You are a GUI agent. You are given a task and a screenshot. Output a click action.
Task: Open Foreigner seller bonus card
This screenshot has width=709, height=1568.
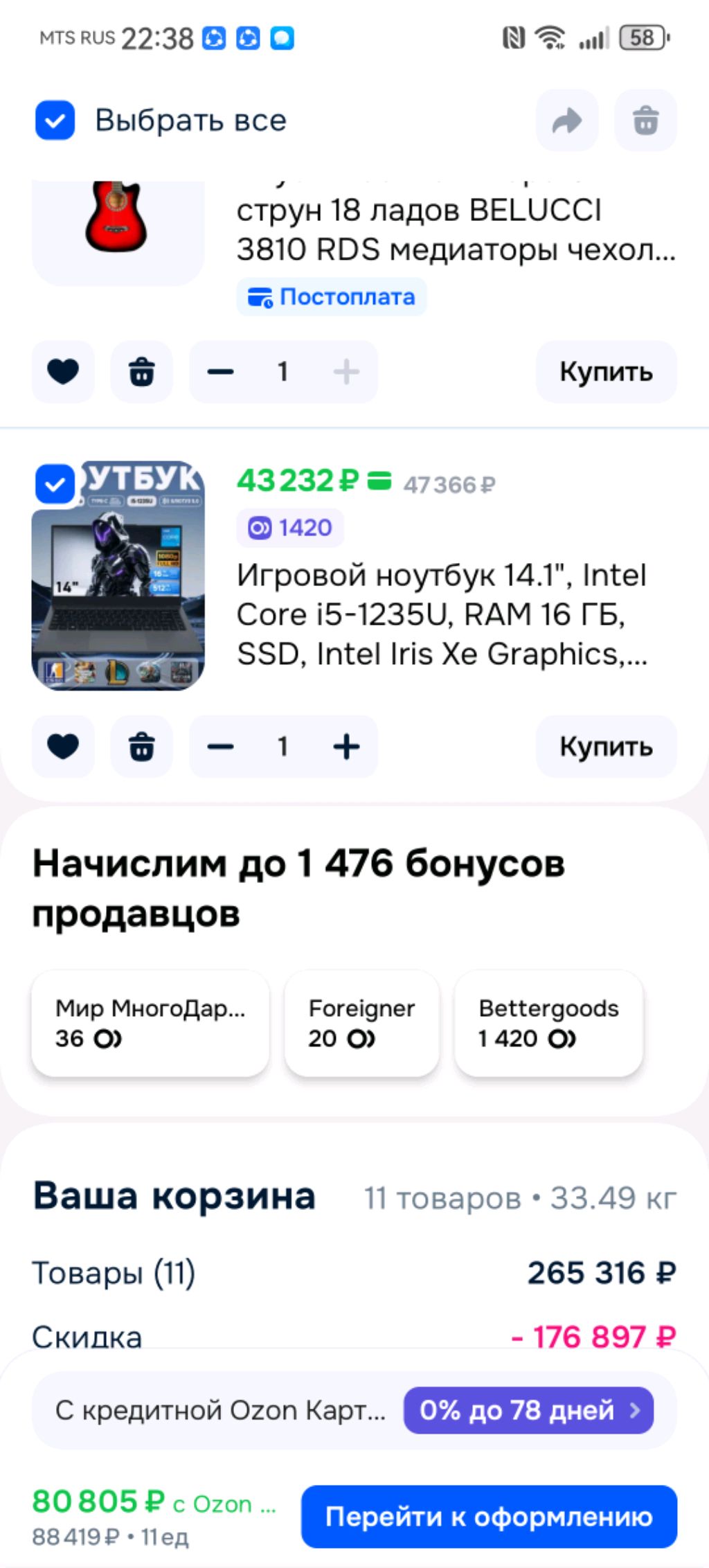tap(361, 1023)
